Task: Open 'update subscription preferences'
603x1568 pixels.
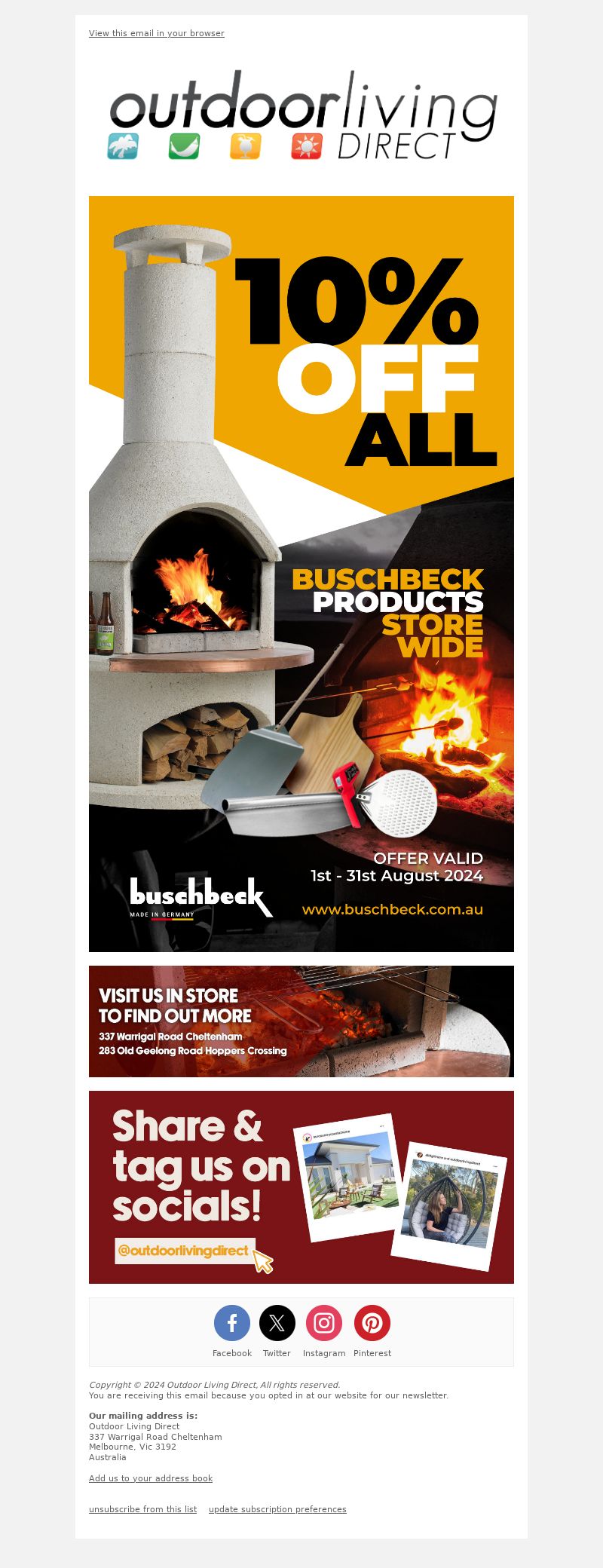Action: tap(277, 1509)
